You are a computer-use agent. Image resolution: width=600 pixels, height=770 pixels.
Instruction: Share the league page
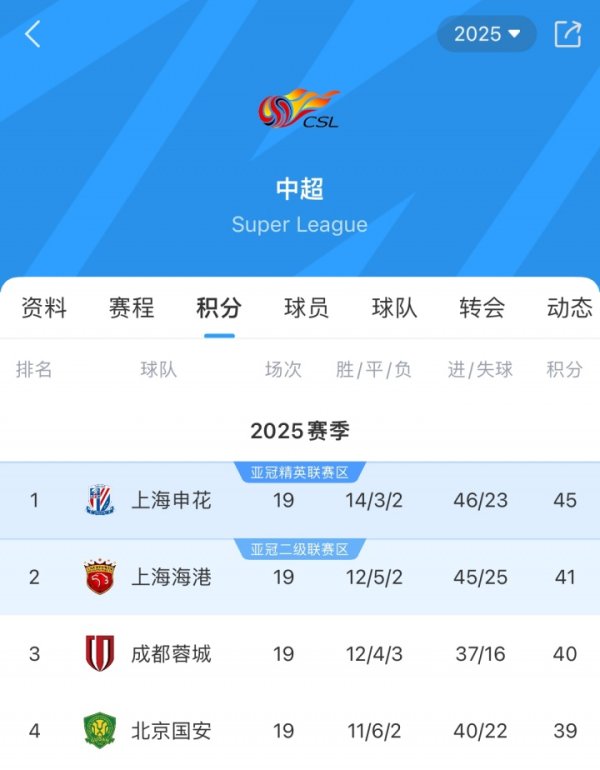(567, 34)
